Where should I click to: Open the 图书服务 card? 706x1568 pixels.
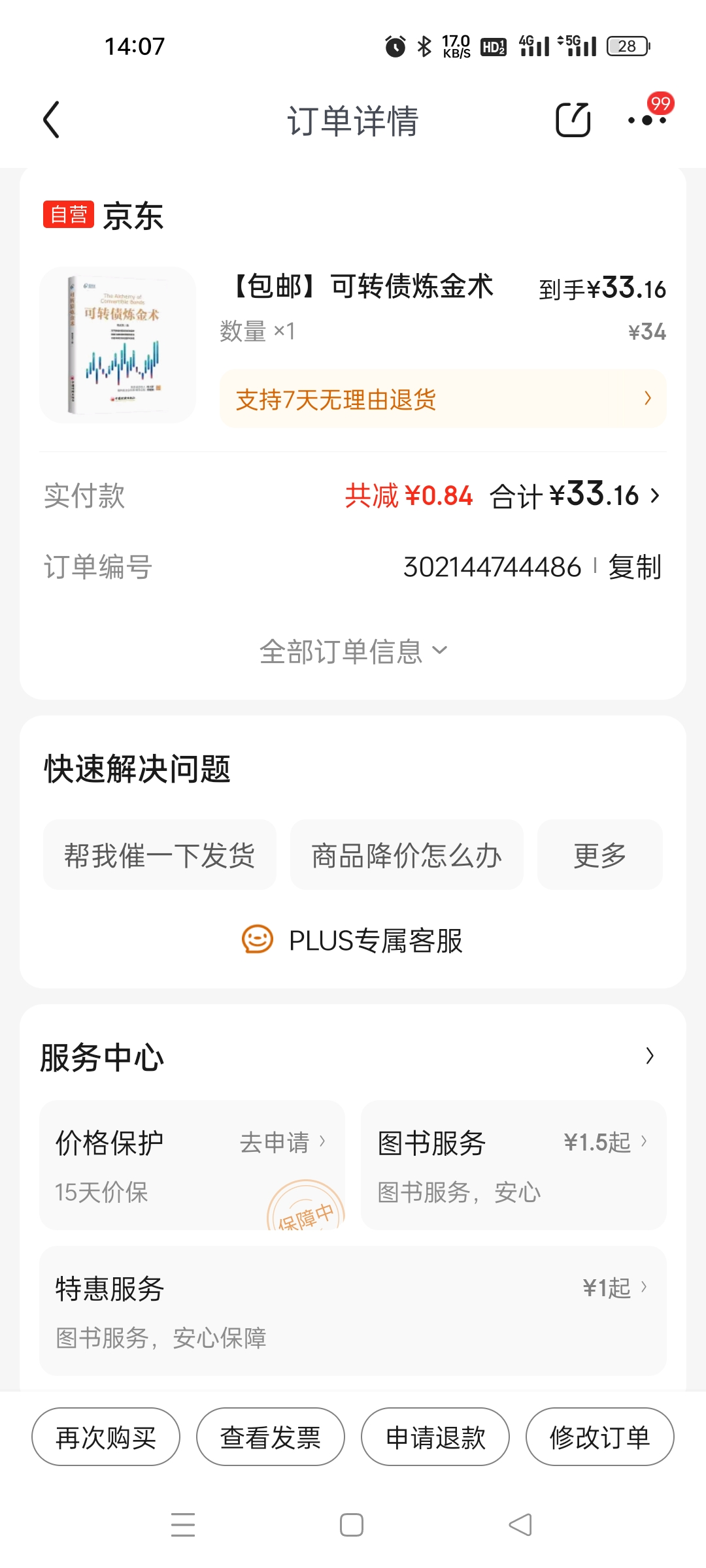pos(513,1165)
